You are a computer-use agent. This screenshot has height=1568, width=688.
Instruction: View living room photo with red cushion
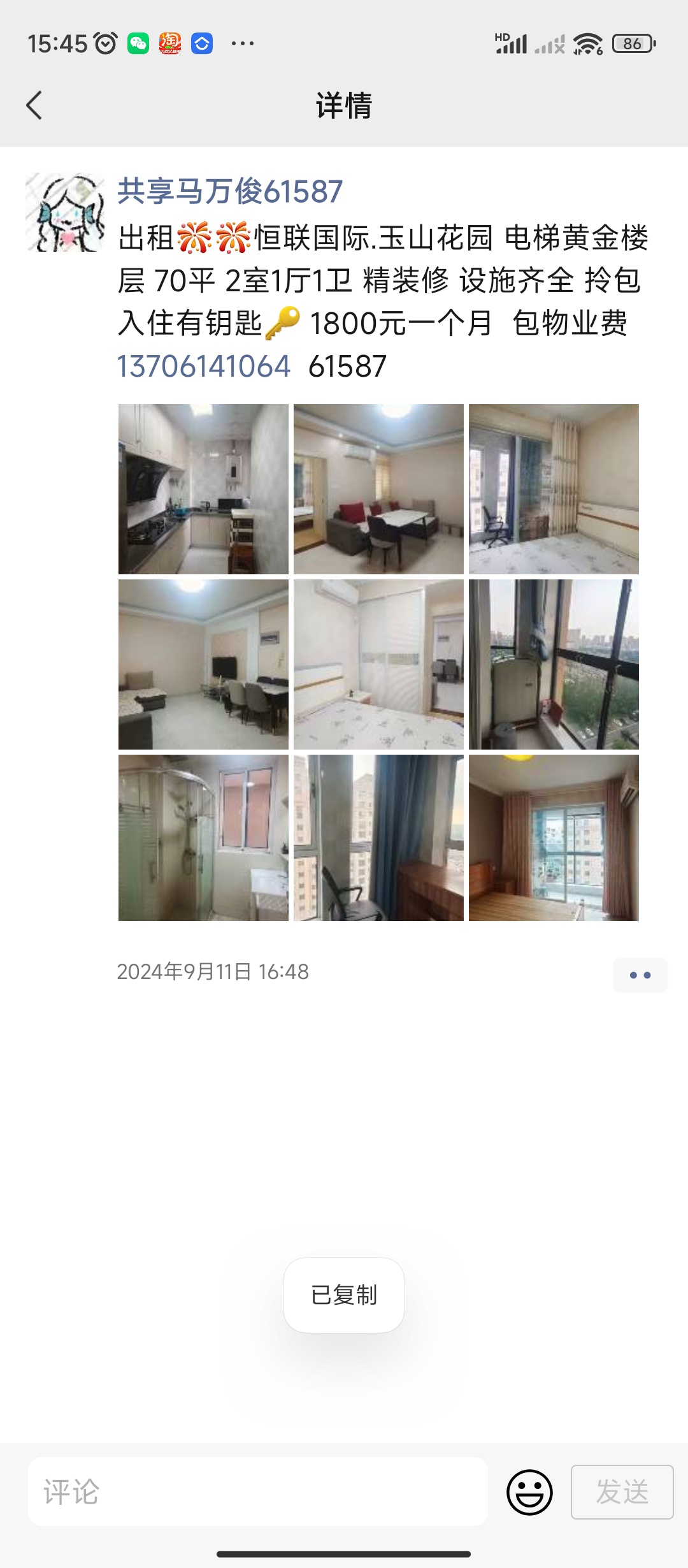[378, 489]
